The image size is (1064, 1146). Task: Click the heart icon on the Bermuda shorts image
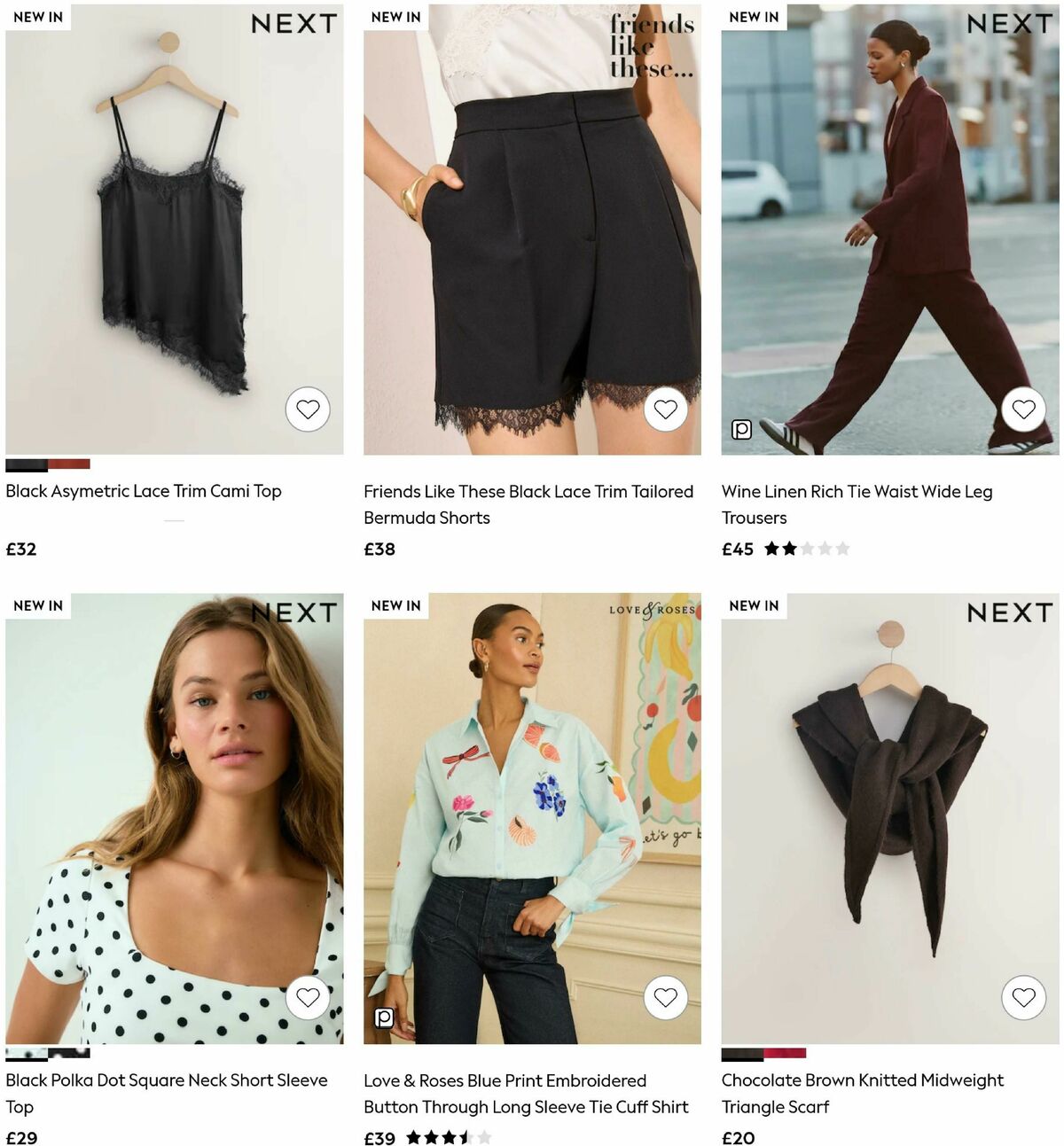click(665, 409)
